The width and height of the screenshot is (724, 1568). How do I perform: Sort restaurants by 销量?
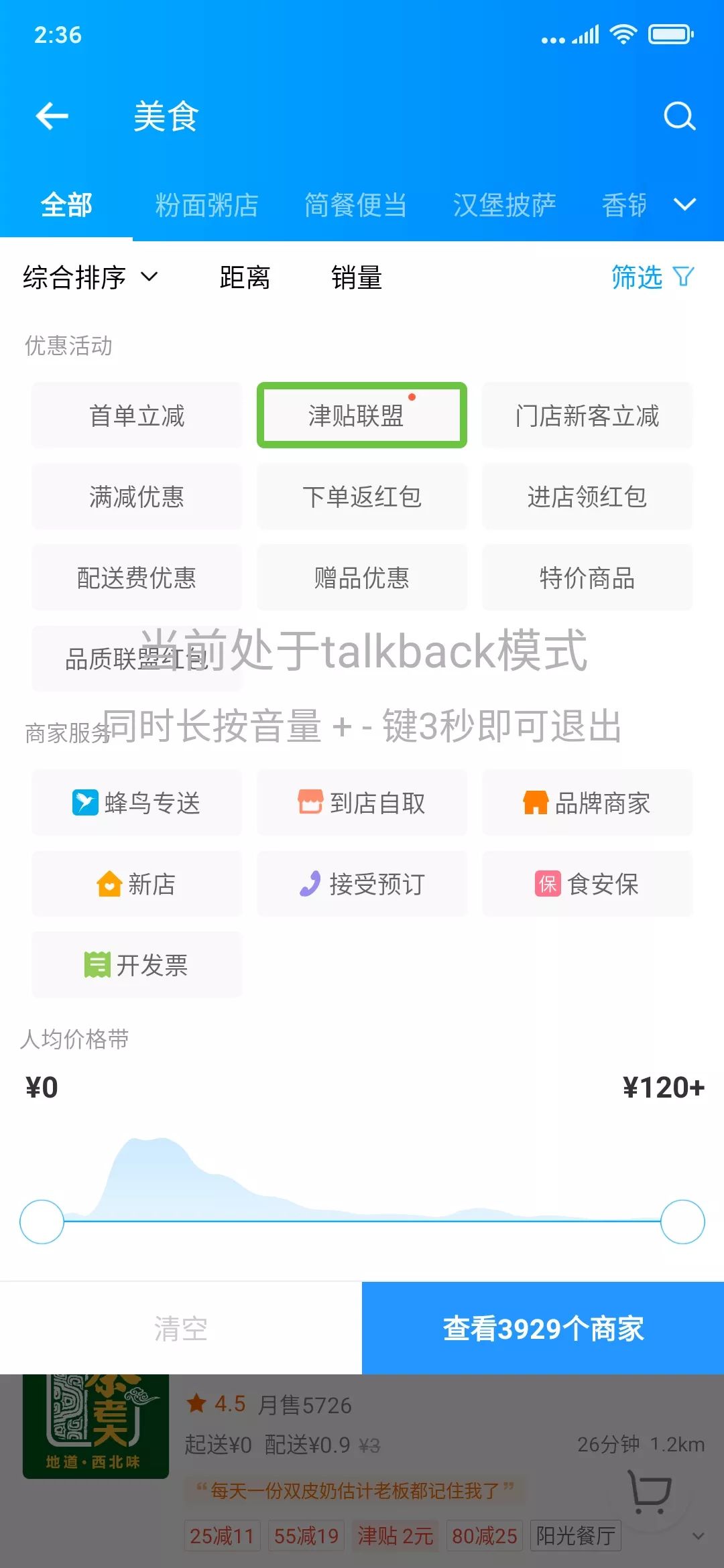[x=357, y=277]
